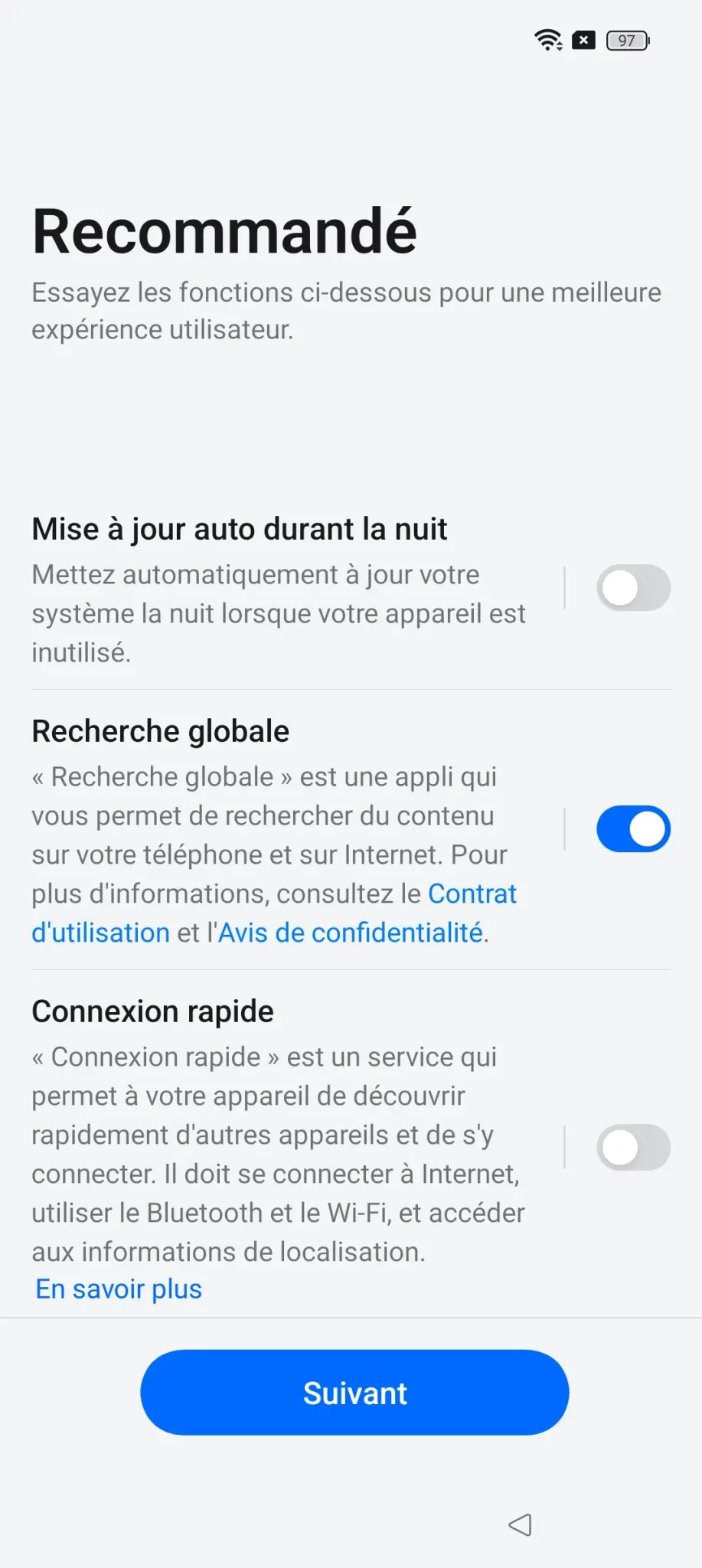Enable Mise à jour auto durant la nuit
Screen dimensions: 702x1568
[x=633, y=588]
